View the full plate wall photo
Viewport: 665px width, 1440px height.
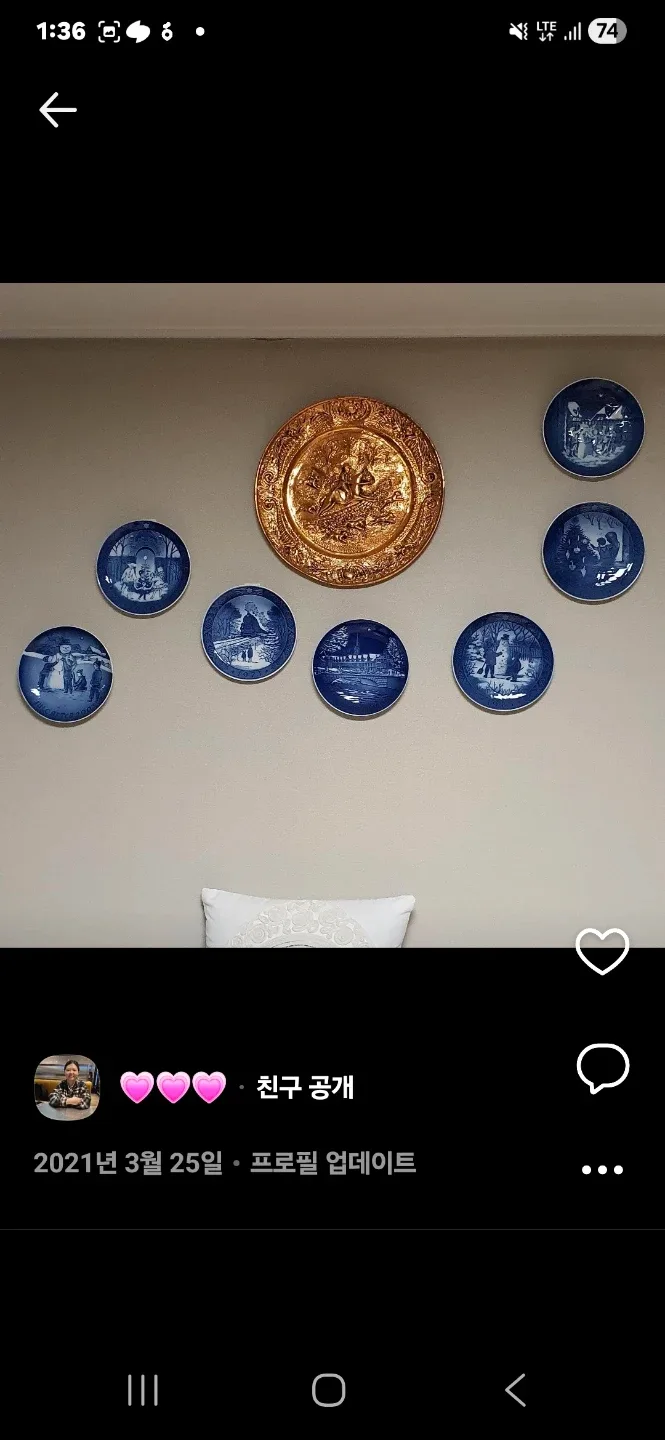332,615
